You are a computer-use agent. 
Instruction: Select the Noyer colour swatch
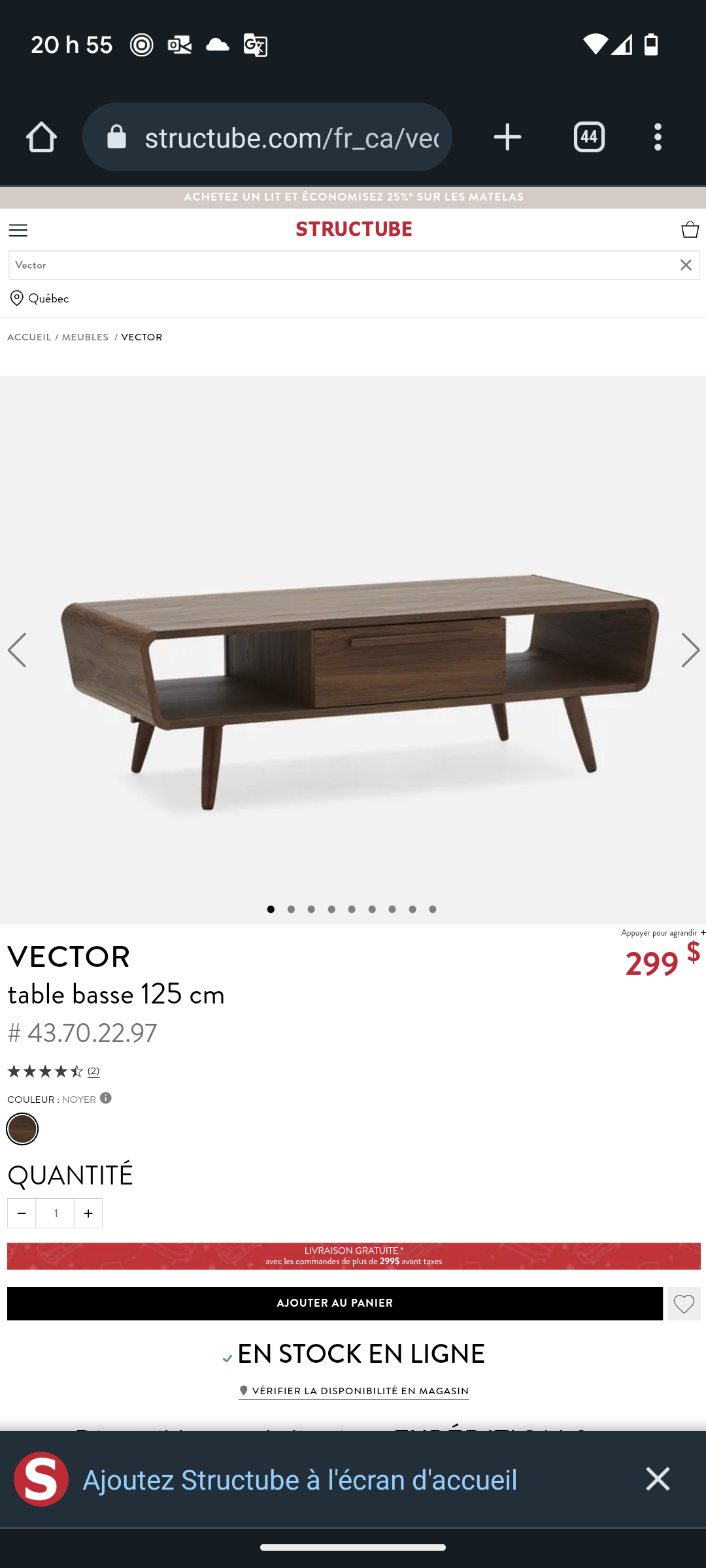click(x=22, y=1129)
